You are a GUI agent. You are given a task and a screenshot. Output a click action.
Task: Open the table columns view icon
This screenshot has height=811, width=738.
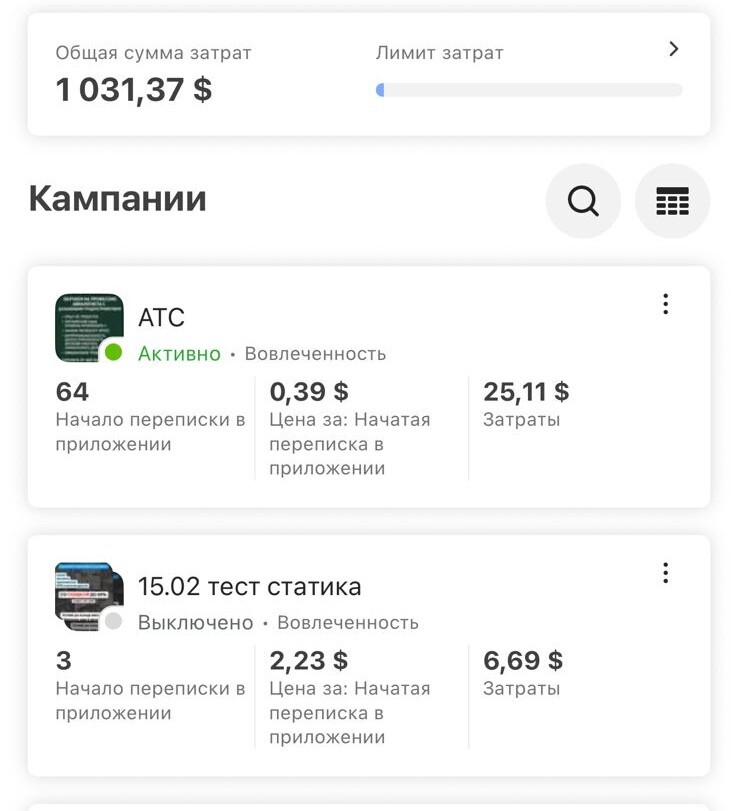pos(672,201)
